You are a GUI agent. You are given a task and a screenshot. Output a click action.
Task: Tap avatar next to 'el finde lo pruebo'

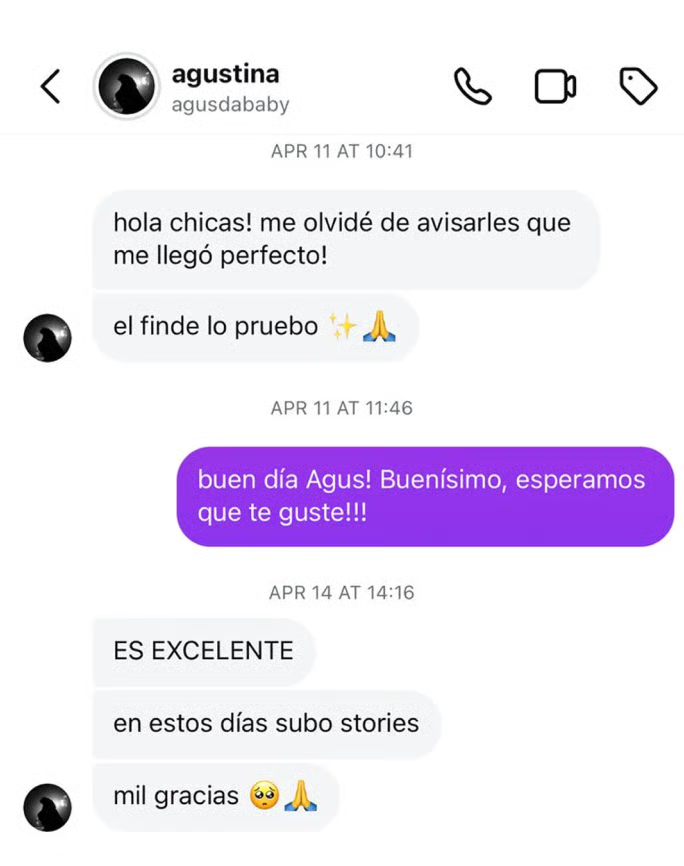(x=47, y=338)
